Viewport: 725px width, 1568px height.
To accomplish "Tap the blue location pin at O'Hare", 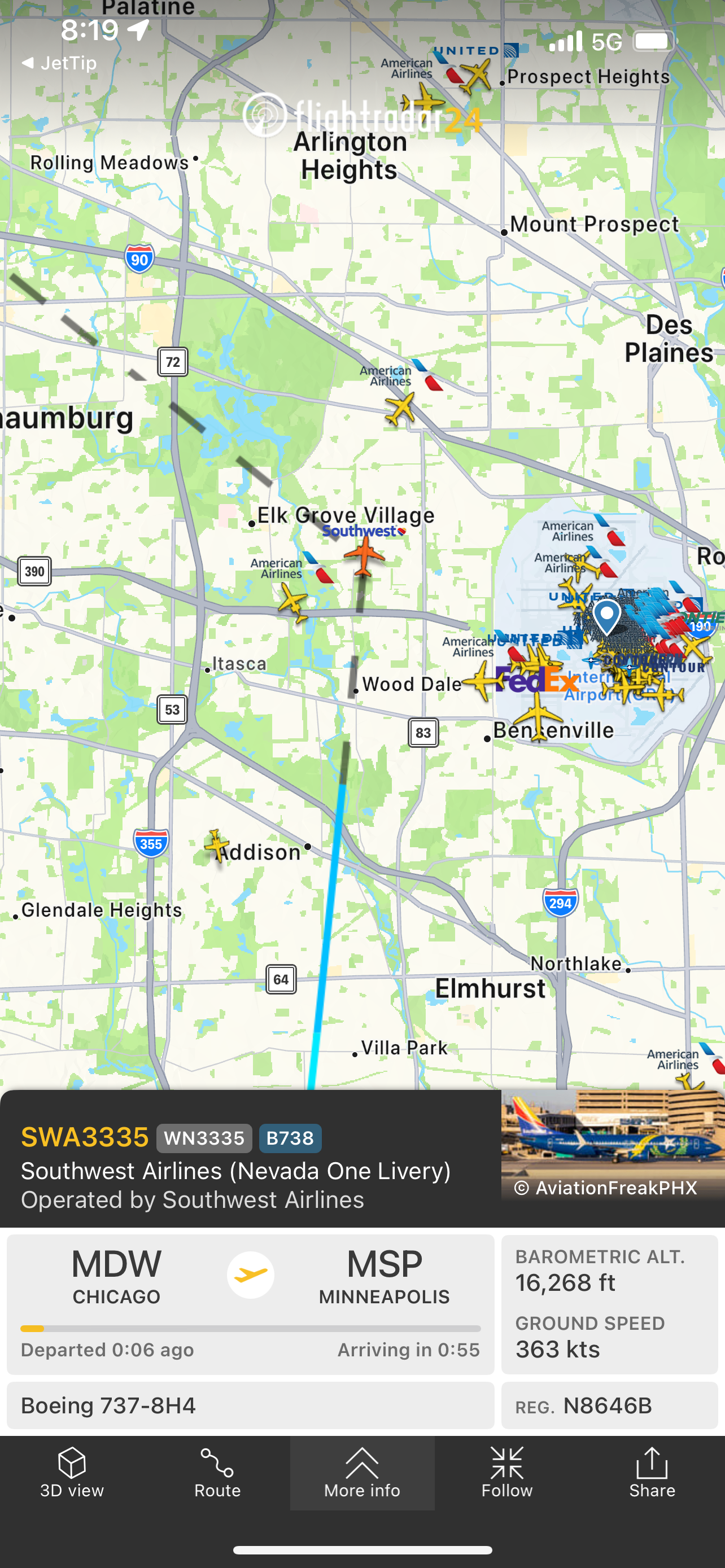I will pyautogui.click(x=607, y=616).
